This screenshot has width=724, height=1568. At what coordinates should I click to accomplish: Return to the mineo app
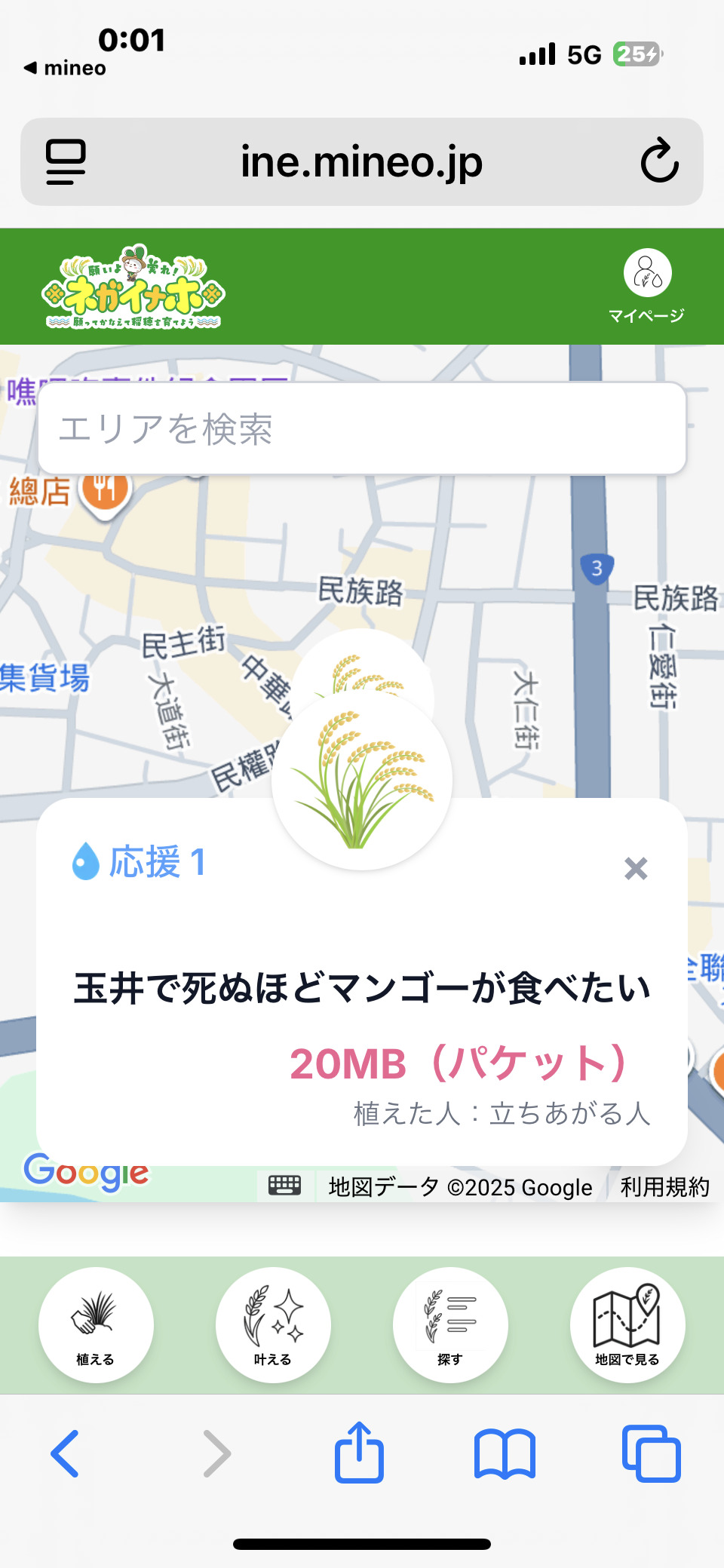(65, 68)
